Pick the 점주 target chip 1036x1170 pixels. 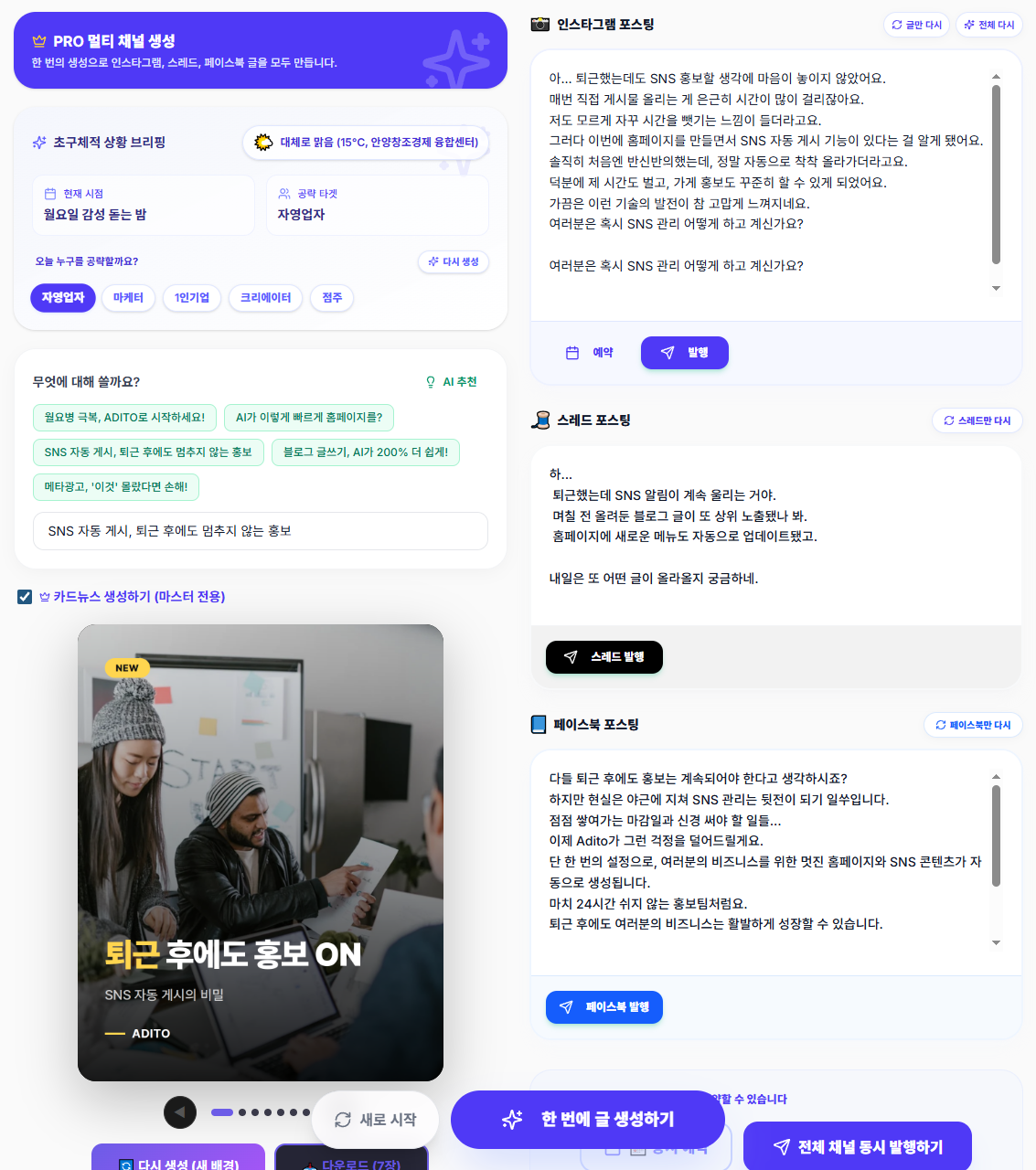click(x=332, y=298)
